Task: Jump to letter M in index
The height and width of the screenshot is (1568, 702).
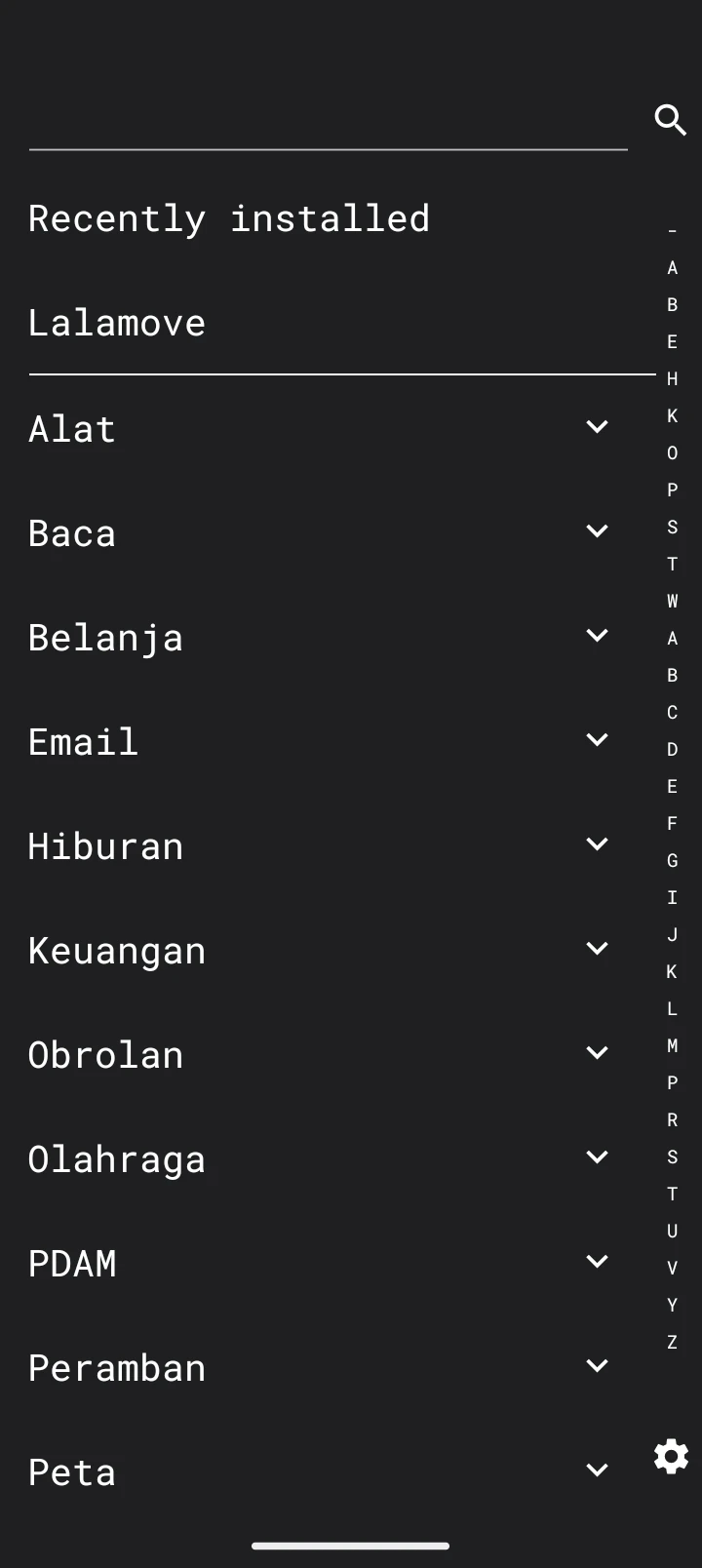Action: pyautogui.click(x=672, y=1045)
